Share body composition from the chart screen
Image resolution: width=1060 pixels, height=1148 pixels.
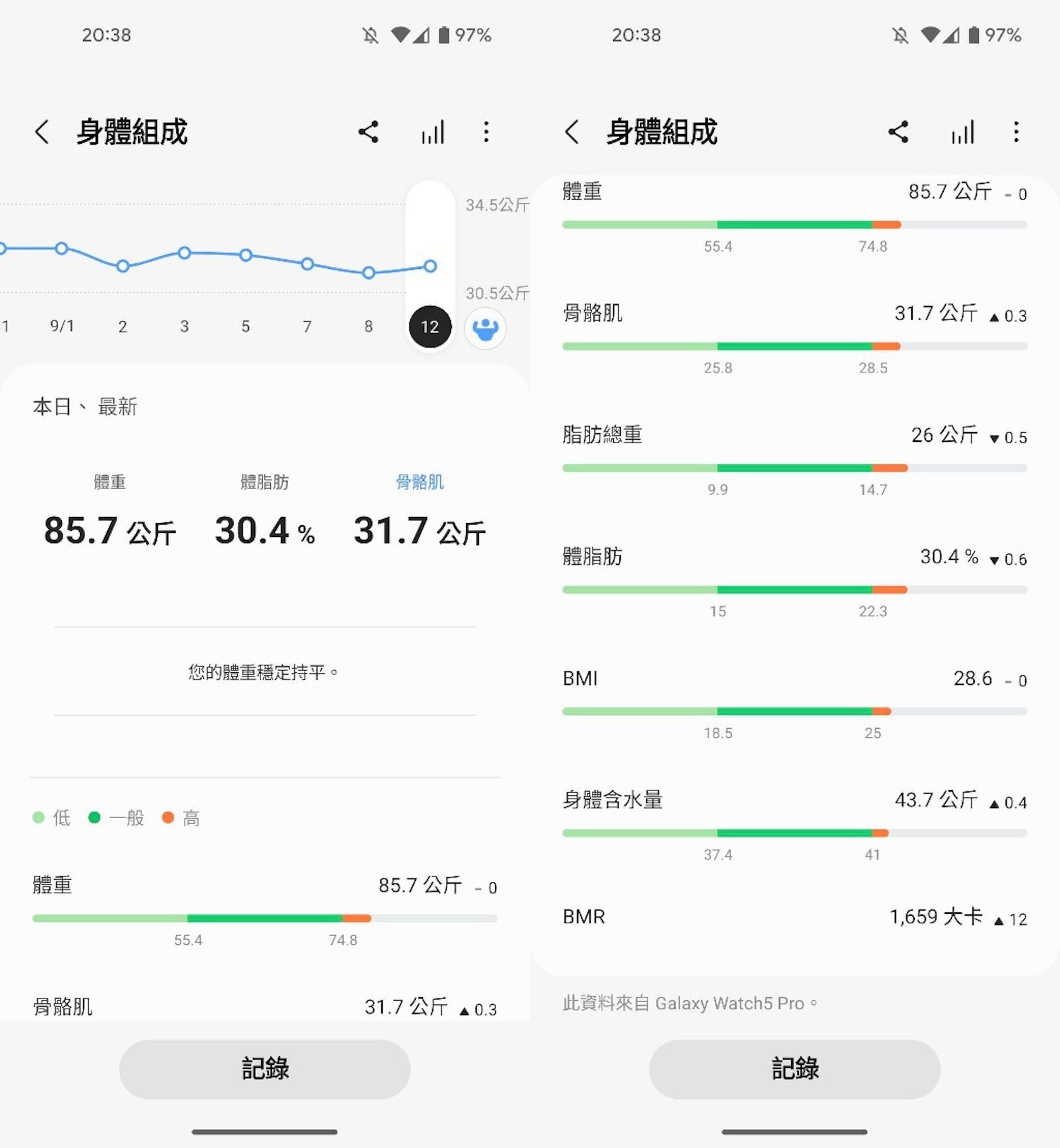(x=368, y=132)
